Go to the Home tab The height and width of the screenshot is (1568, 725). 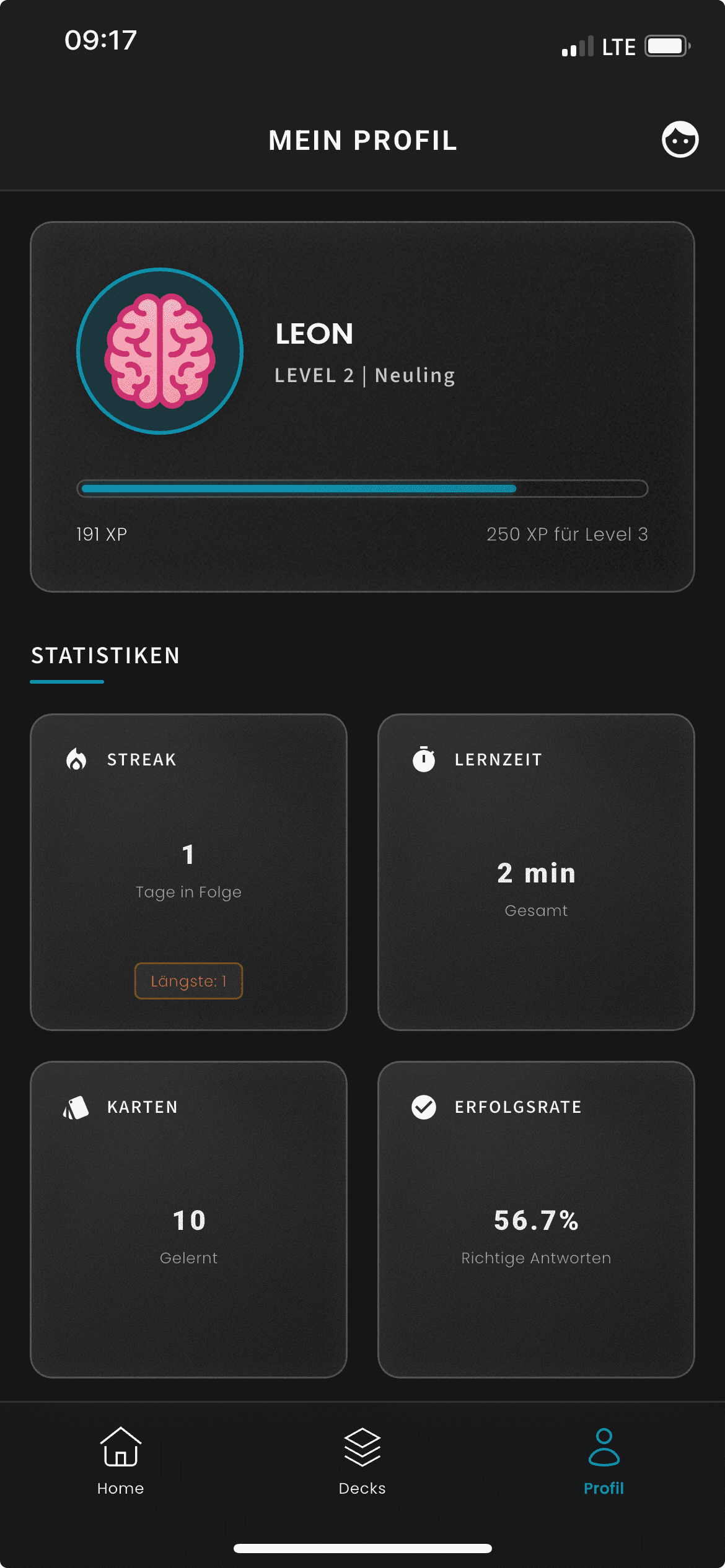(120, 1460)
